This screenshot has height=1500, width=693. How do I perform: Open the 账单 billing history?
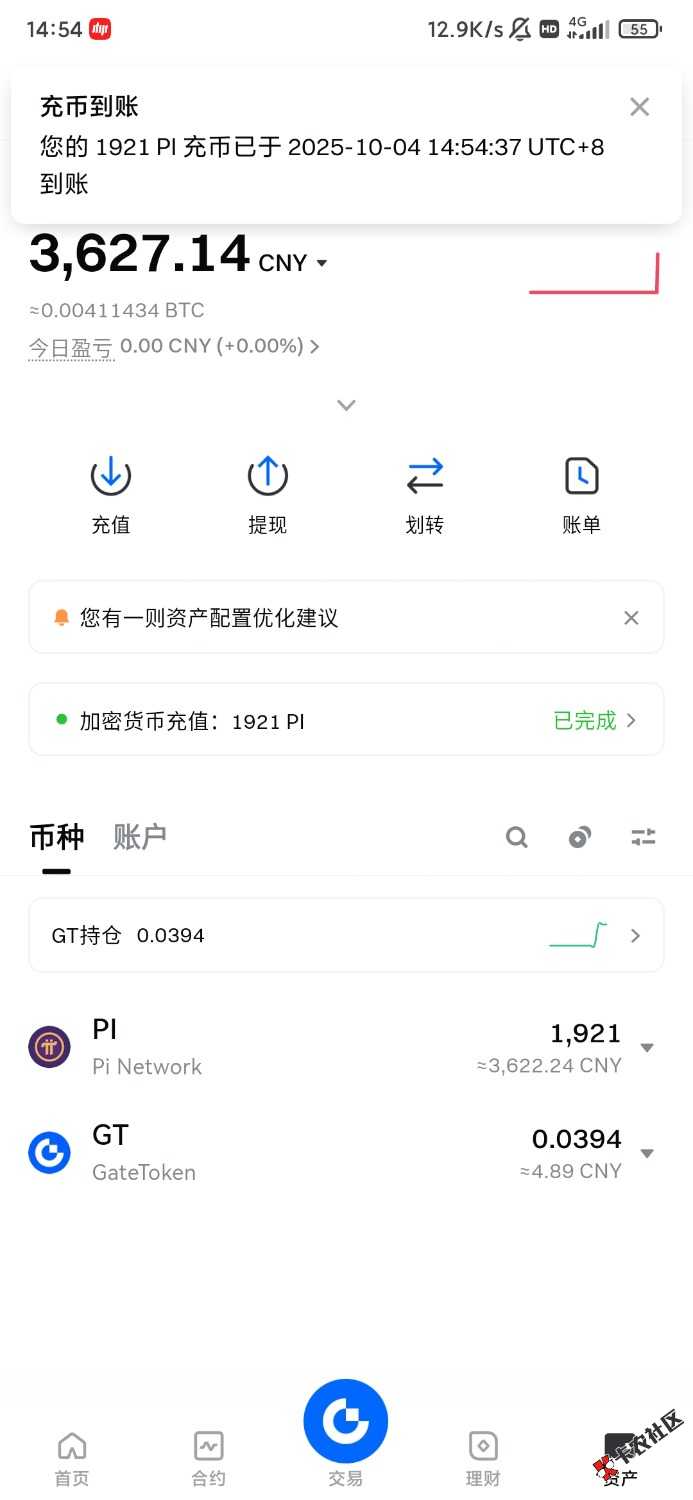click(581, 495)
